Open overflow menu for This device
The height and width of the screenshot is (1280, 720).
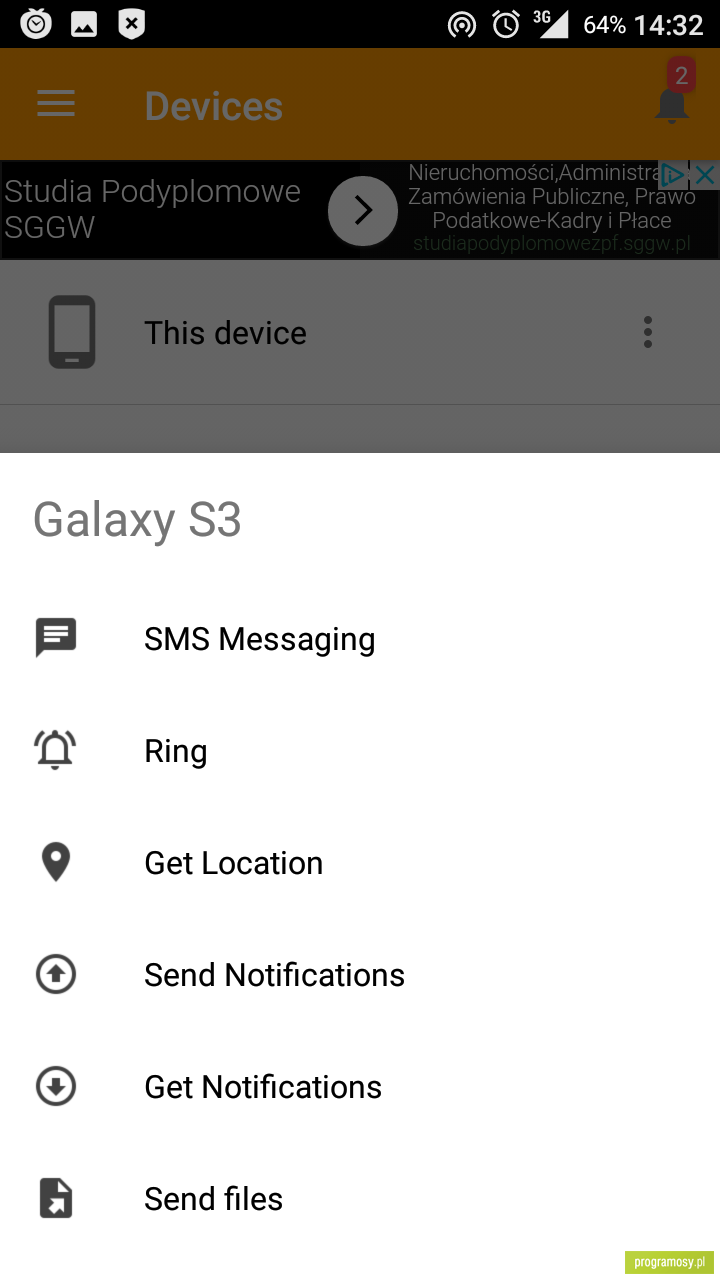tap(648, 332)
